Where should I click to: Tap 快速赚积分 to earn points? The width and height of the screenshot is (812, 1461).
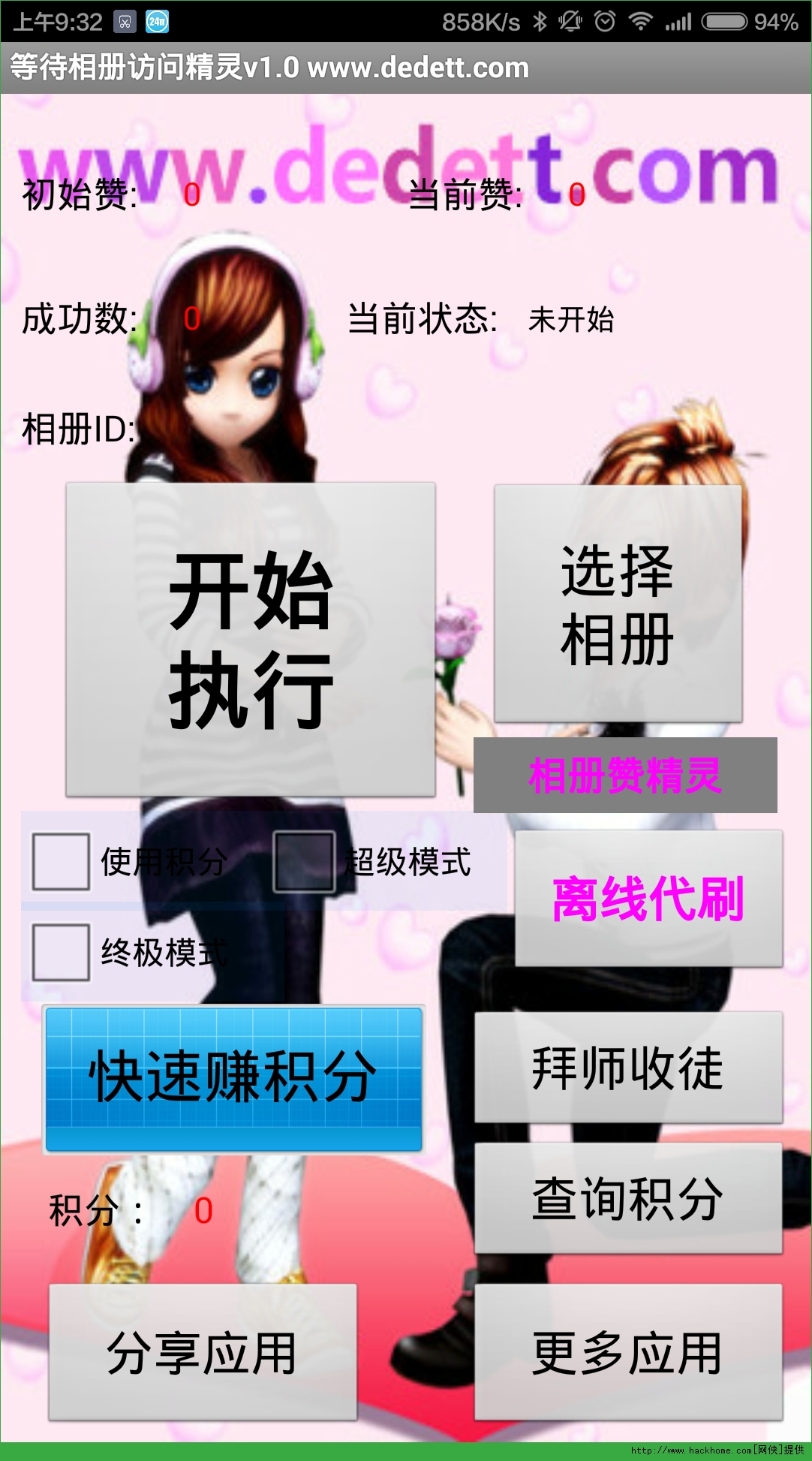pyautogui.click(x=233, y=1079)
